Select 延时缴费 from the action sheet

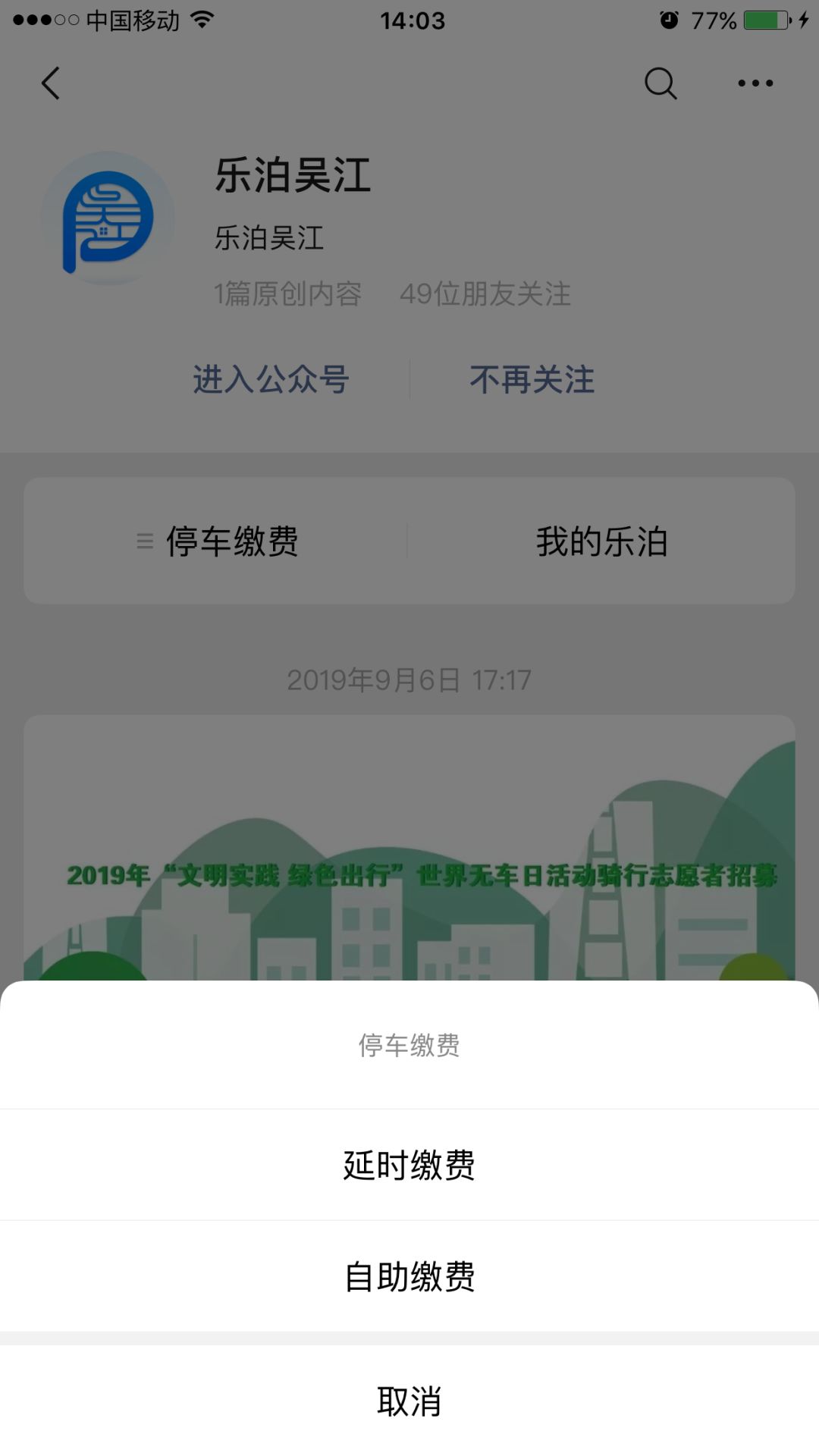tap(409, 1165)
